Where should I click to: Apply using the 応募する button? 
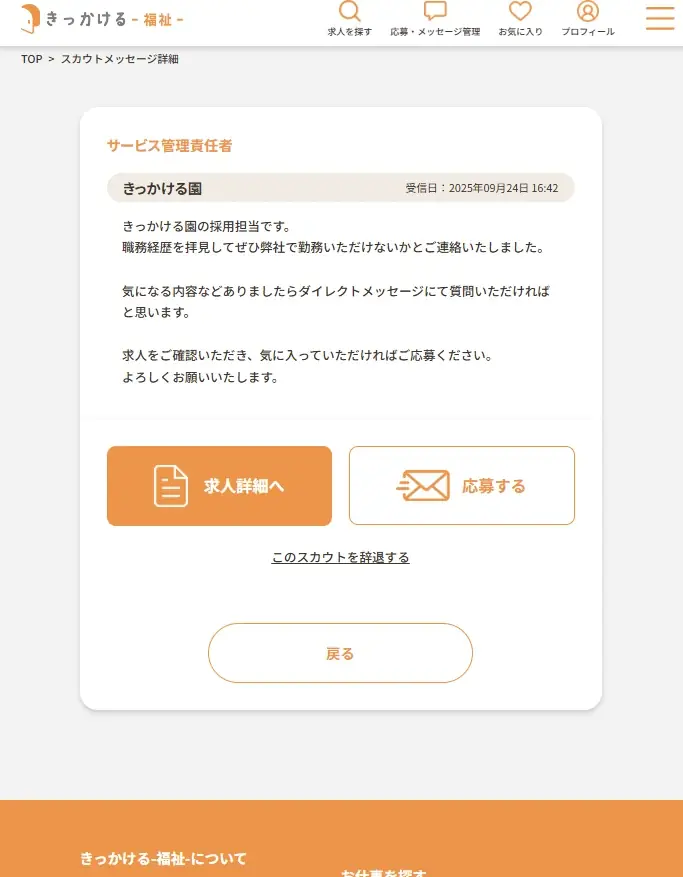pyautogui.click(x=461, y=486)
